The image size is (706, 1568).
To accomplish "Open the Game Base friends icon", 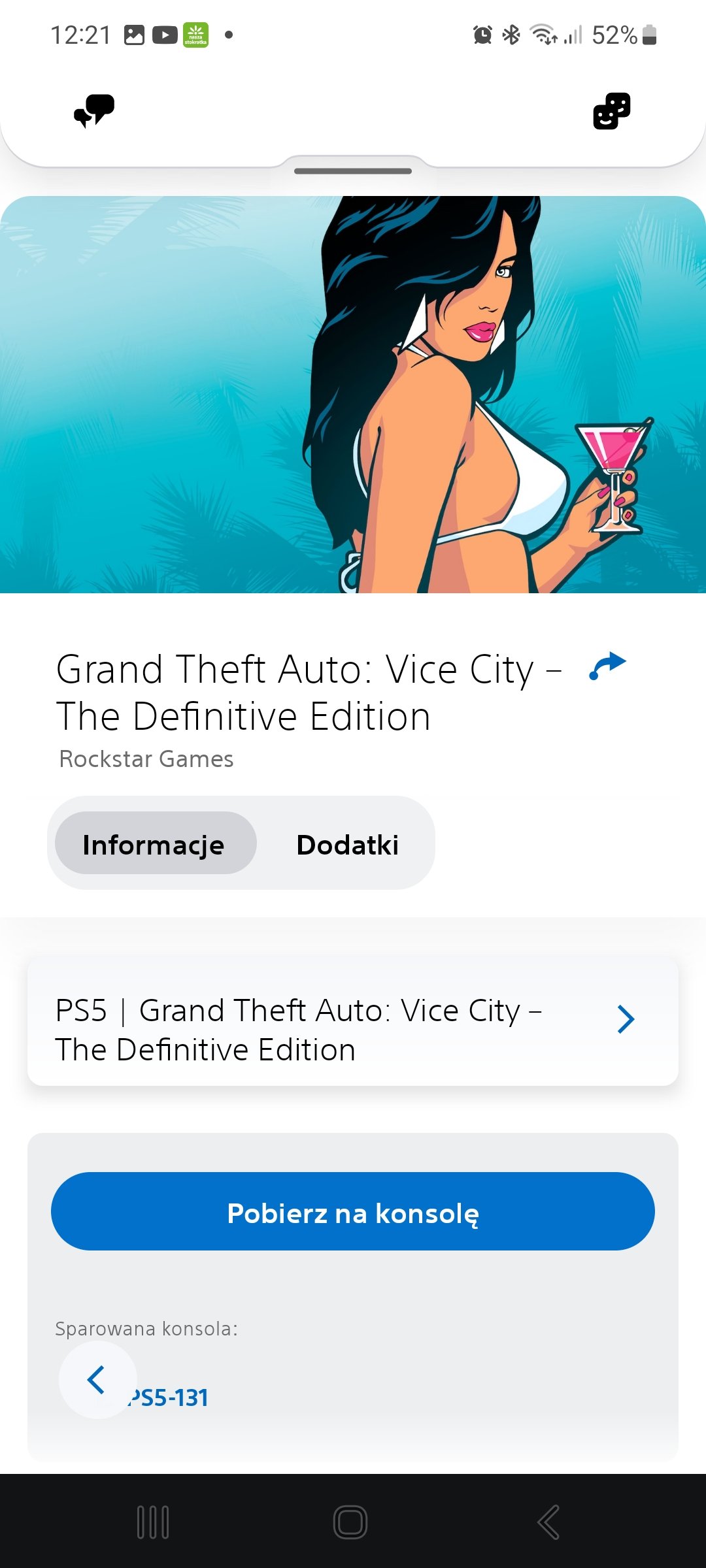I will [x=612, y=111].
